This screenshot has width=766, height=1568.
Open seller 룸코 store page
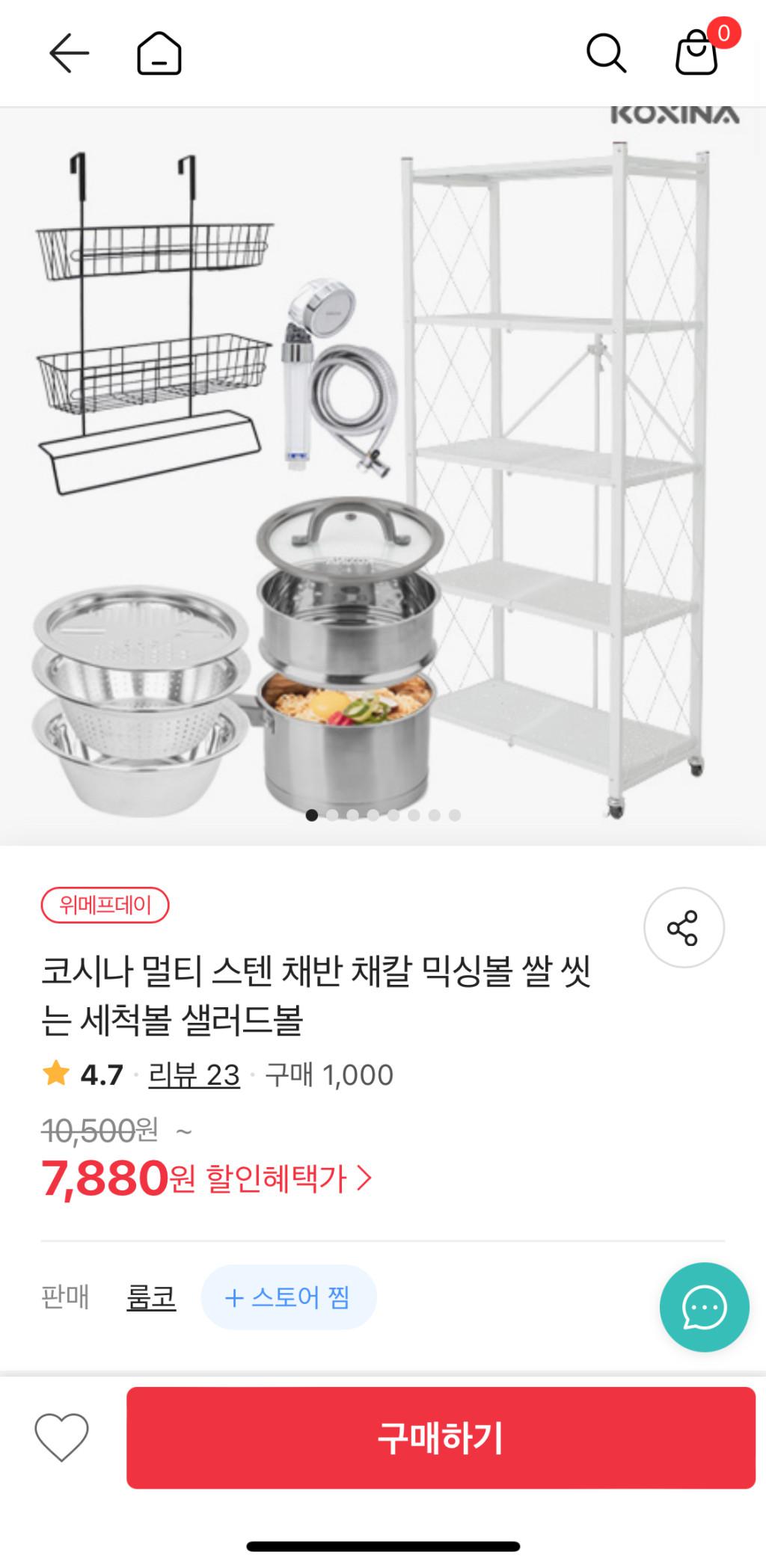pyautogui.click(x=151, y=1297)
